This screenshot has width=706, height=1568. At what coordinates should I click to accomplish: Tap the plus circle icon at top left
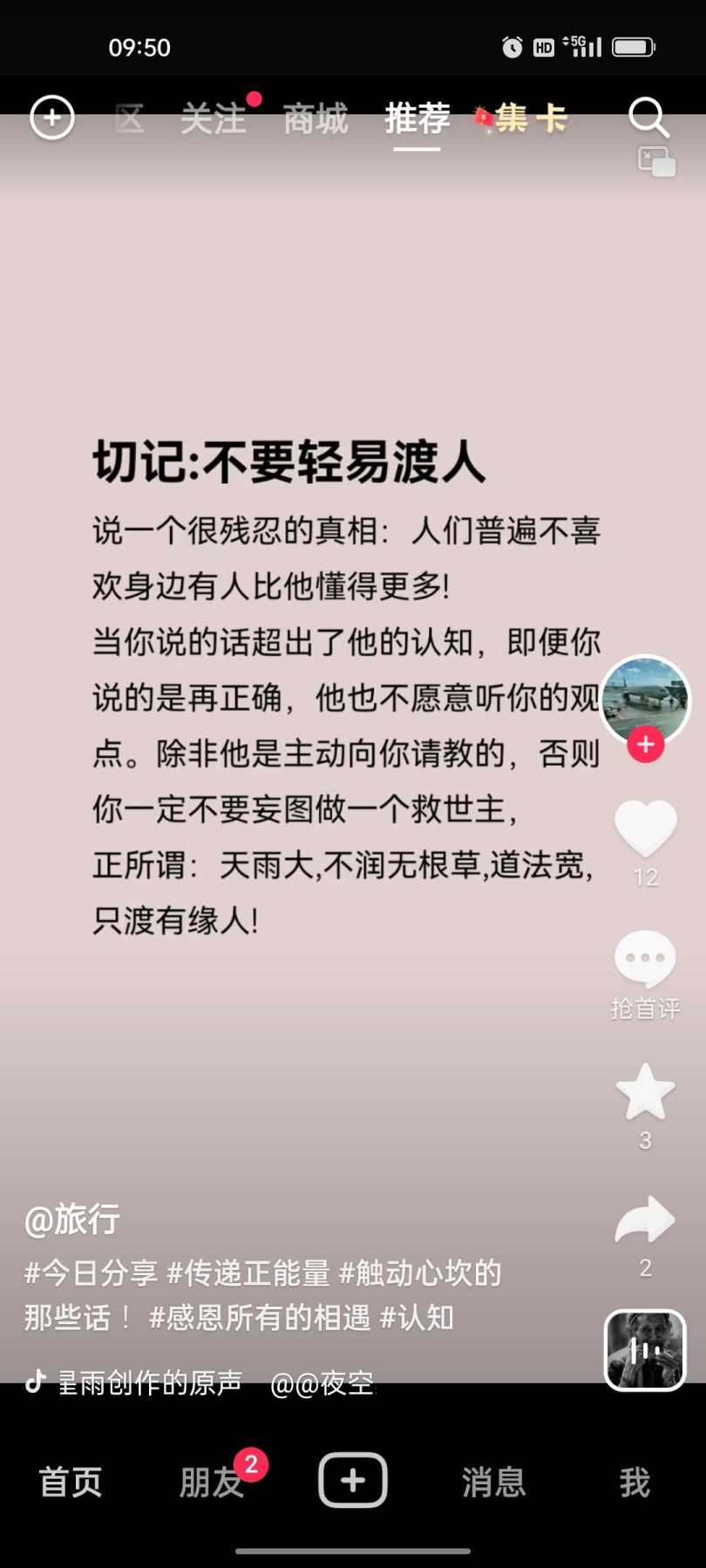[52, 118]
